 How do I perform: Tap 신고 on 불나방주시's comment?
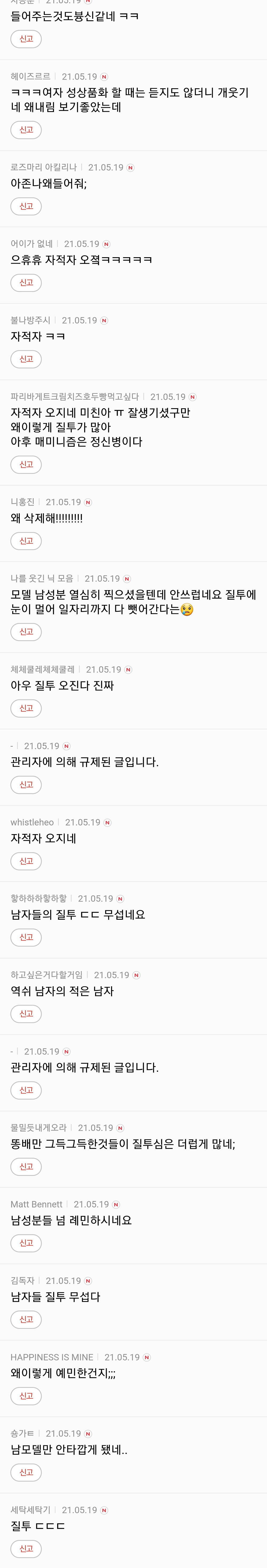coord(26,359)
